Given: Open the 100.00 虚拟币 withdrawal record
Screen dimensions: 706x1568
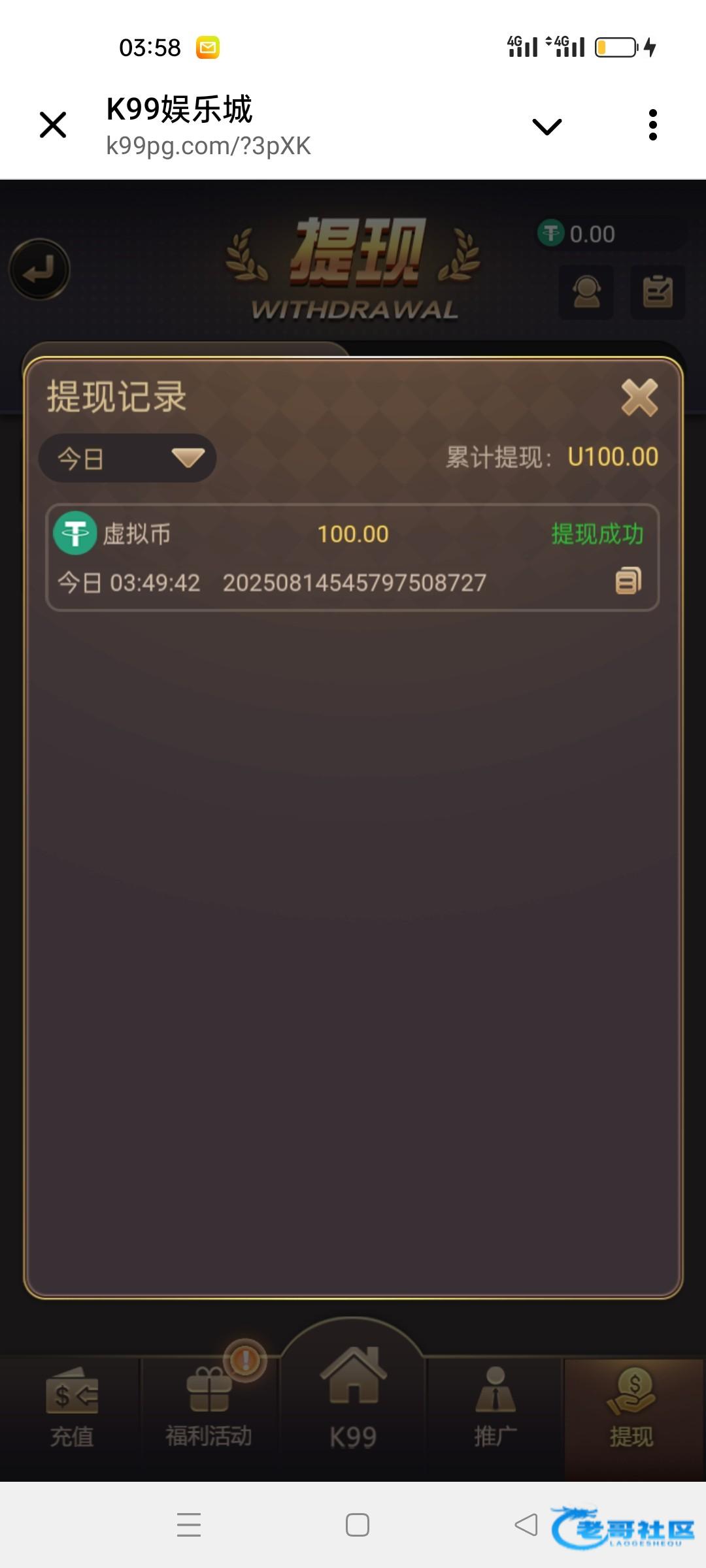Looking at the screenshot, I should point(352,557).
